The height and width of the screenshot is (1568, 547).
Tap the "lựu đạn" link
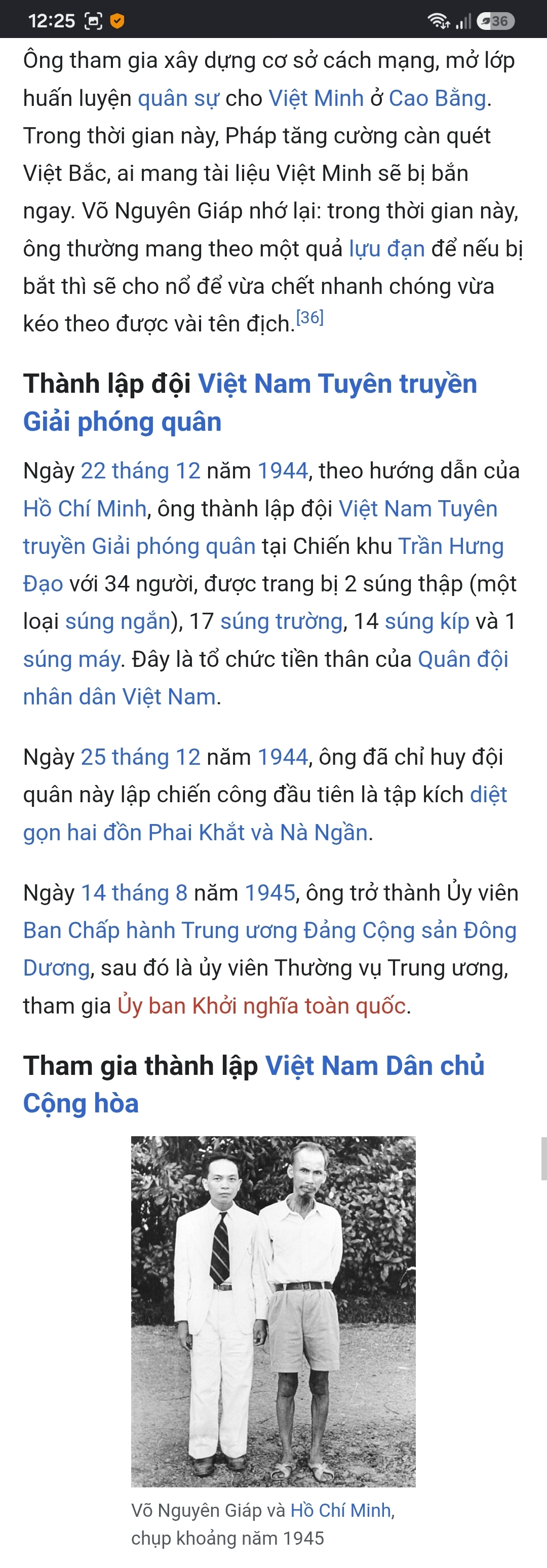point(386,248)
